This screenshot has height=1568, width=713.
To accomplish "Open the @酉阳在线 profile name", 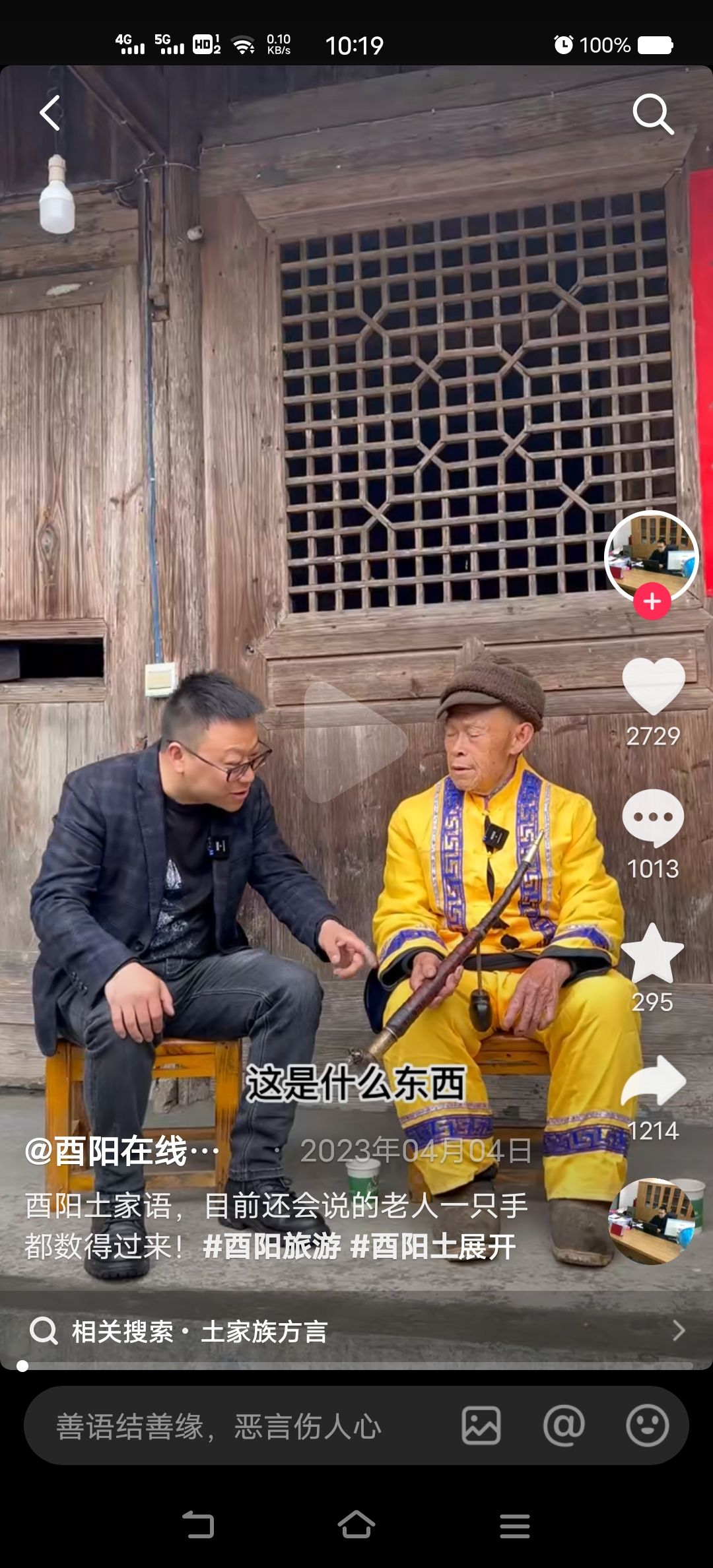I will click(x=122, y=1152).
